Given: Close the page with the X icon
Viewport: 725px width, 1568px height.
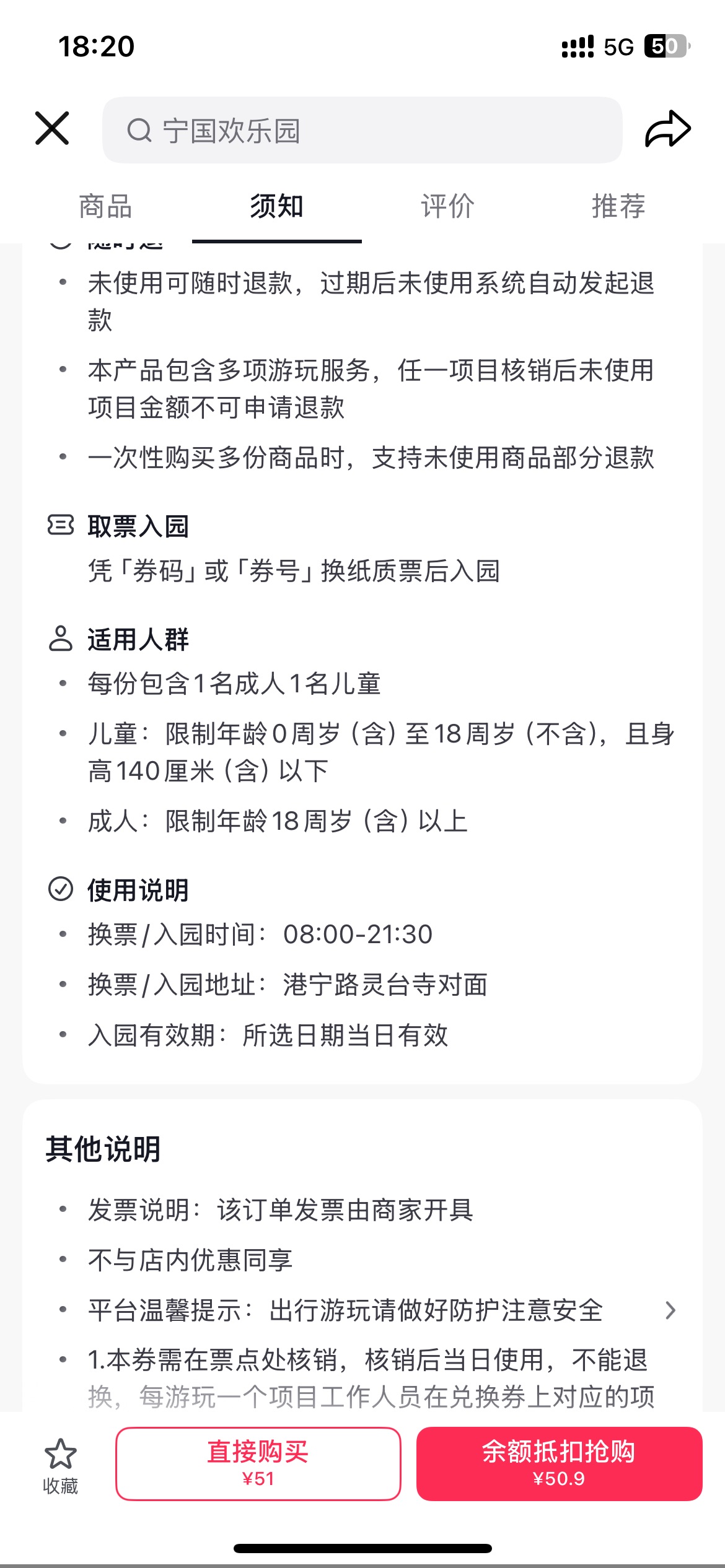Looking at the screenshot, I should 52,128.
